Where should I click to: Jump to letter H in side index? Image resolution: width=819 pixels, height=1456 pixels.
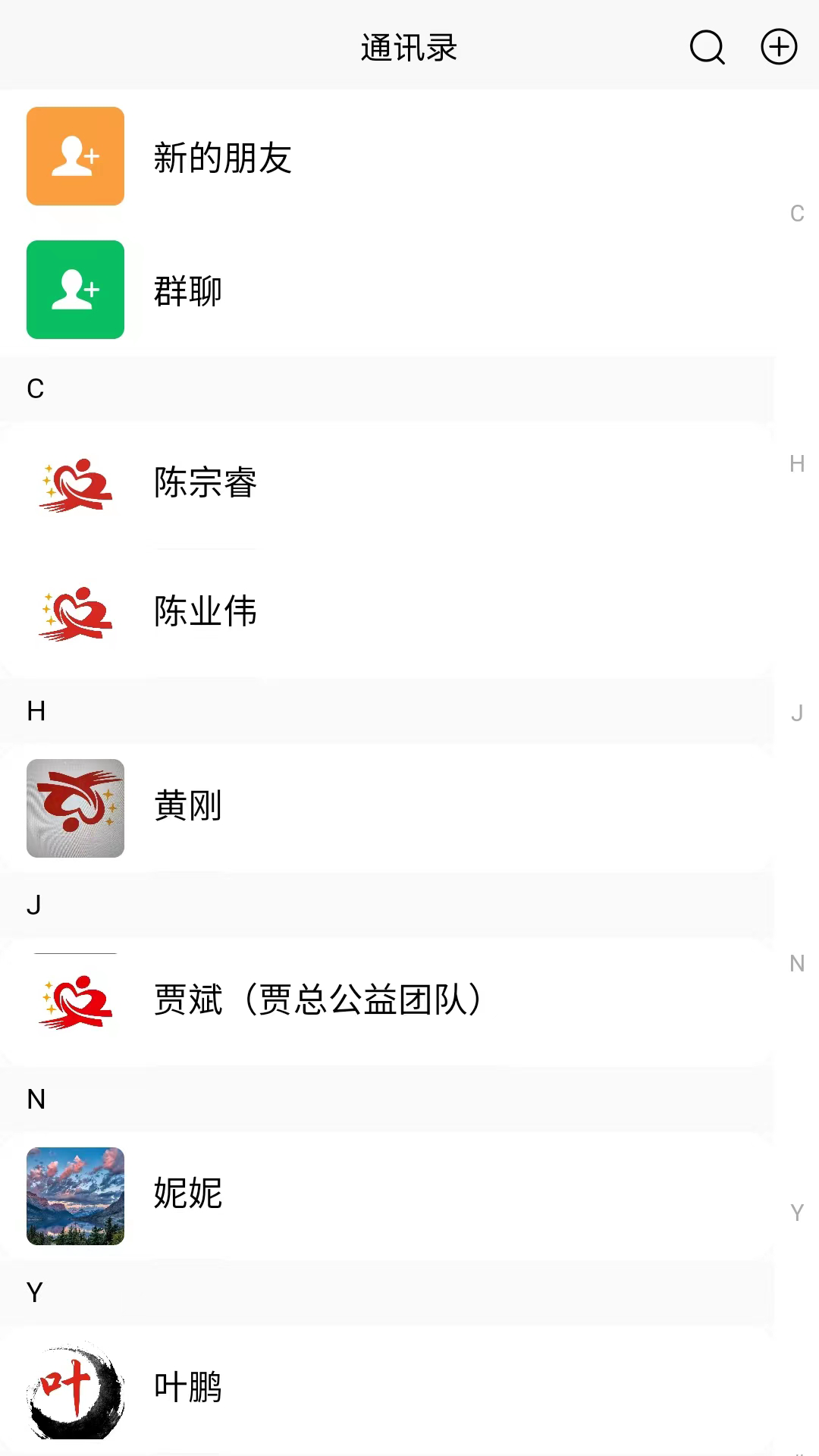coord(797,463)
